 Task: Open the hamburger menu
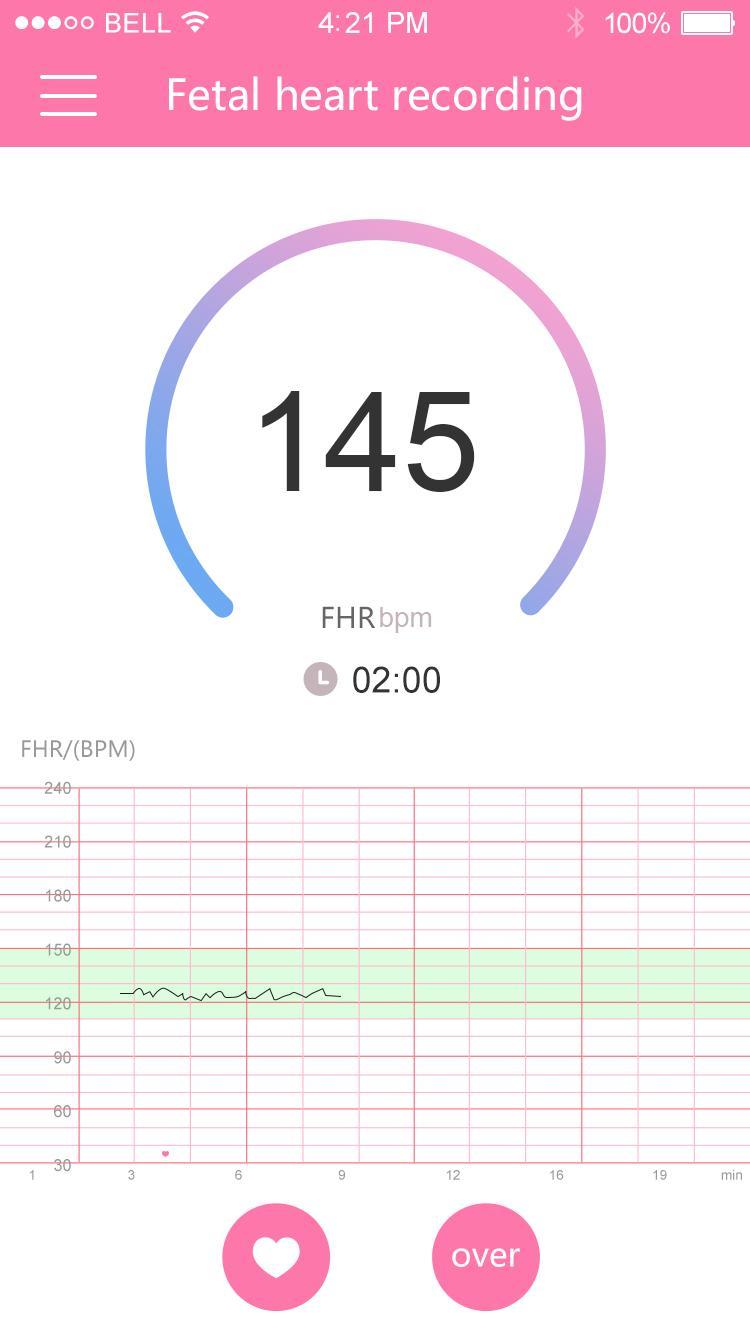tap(68, 96)
